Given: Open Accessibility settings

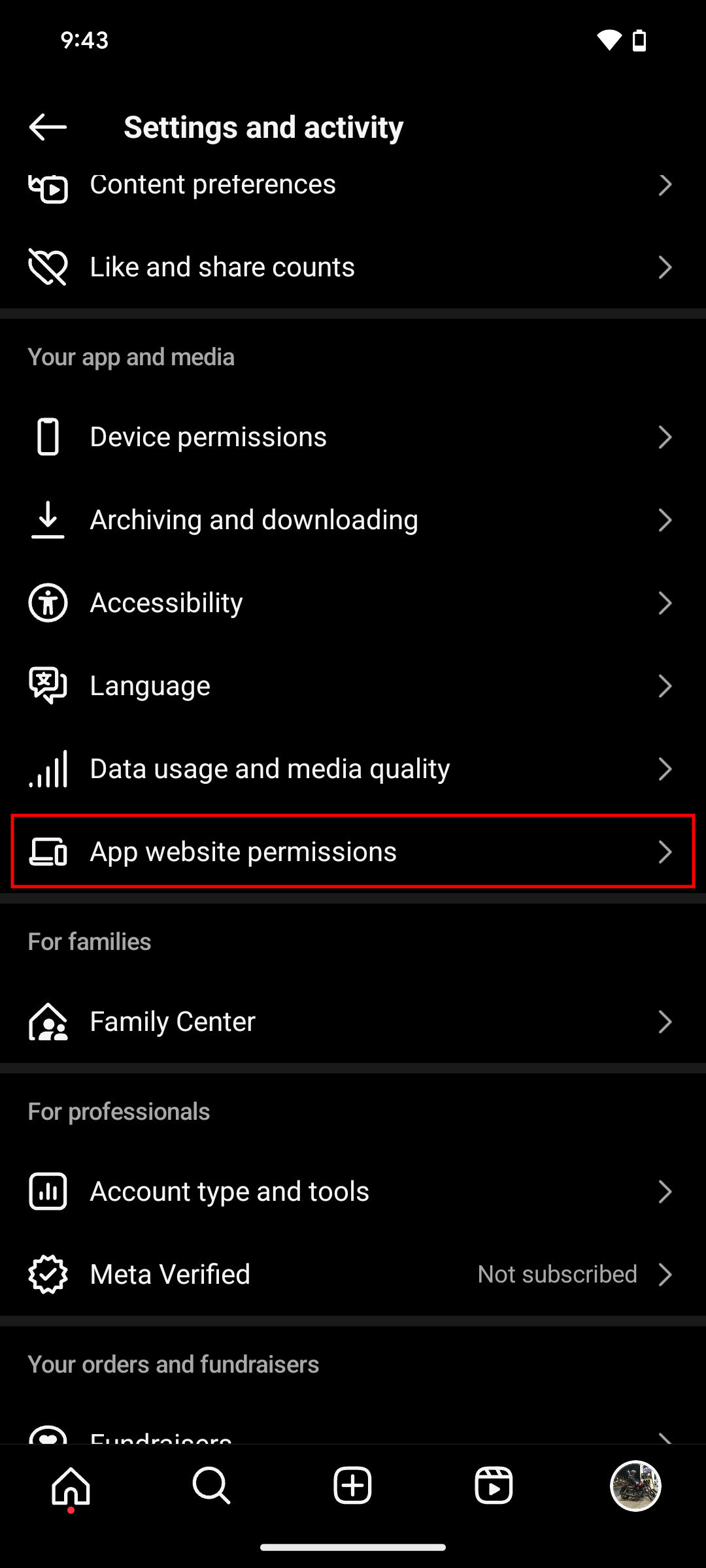Looking at the screenshot, I should tap(353, 603).
